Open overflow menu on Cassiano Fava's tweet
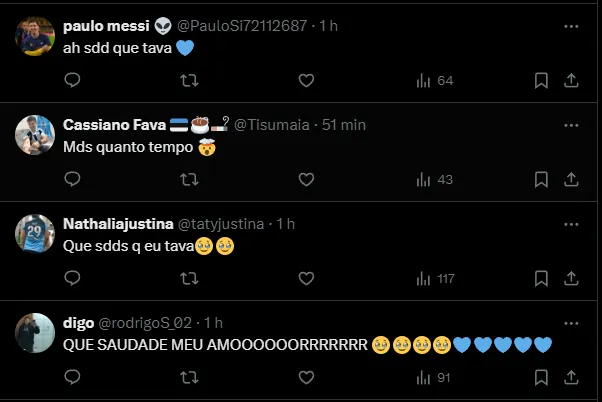Image resolution: width=602 pixels, height=402 pixels. pyautogui.click(x=571, y=124)
